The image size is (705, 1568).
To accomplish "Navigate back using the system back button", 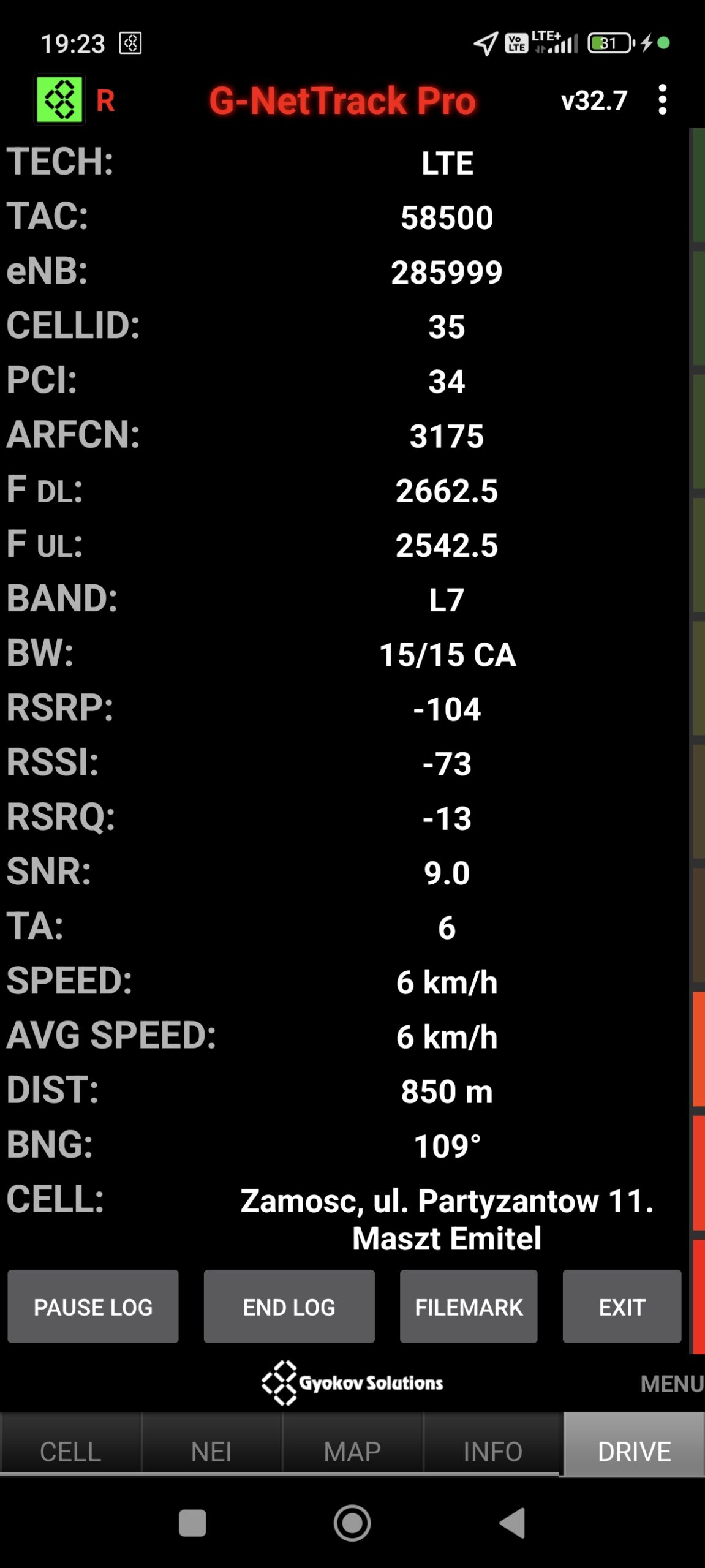I will (512, 1523).
